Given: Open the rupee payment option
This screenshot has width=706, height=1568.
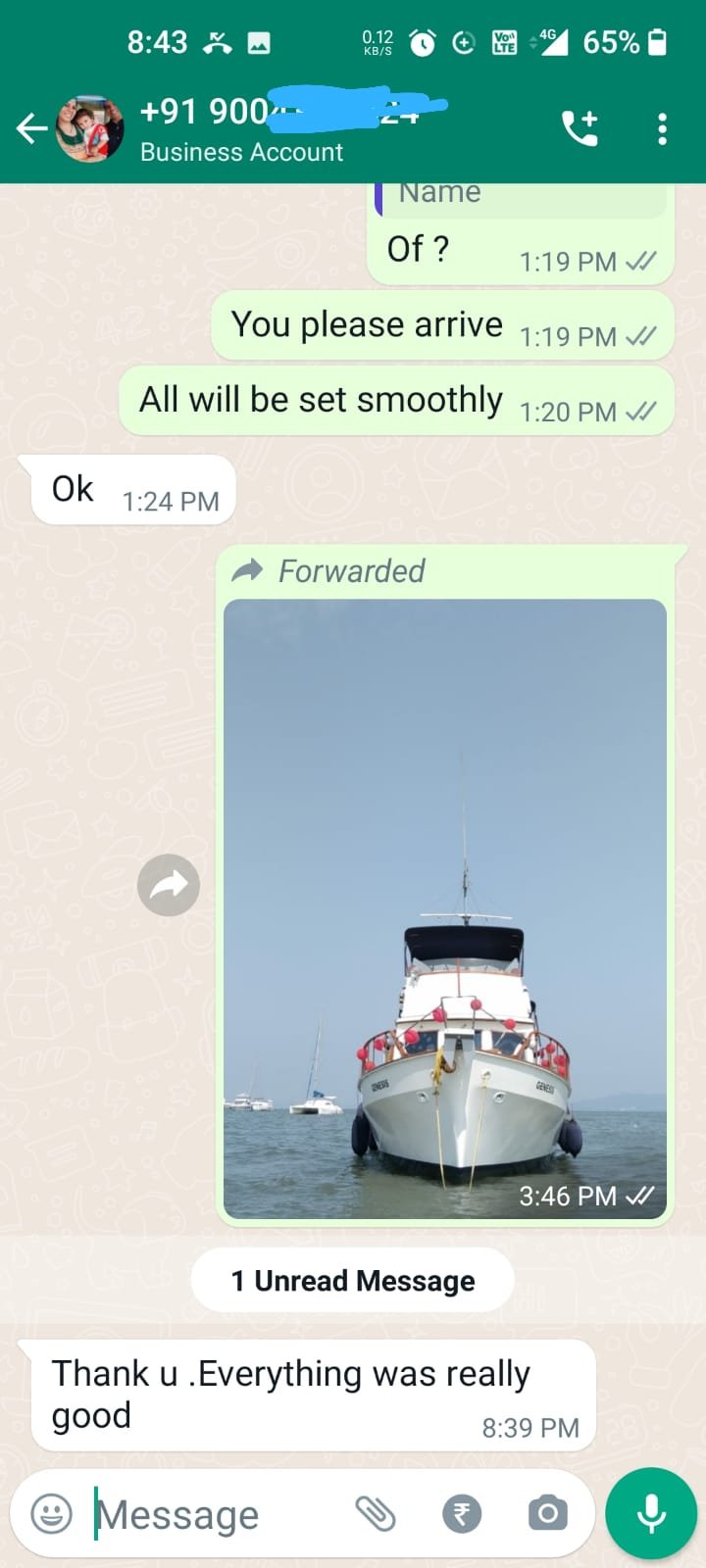Looking at the screenshot, I should pyautogui.click(x=462, y=1514).
